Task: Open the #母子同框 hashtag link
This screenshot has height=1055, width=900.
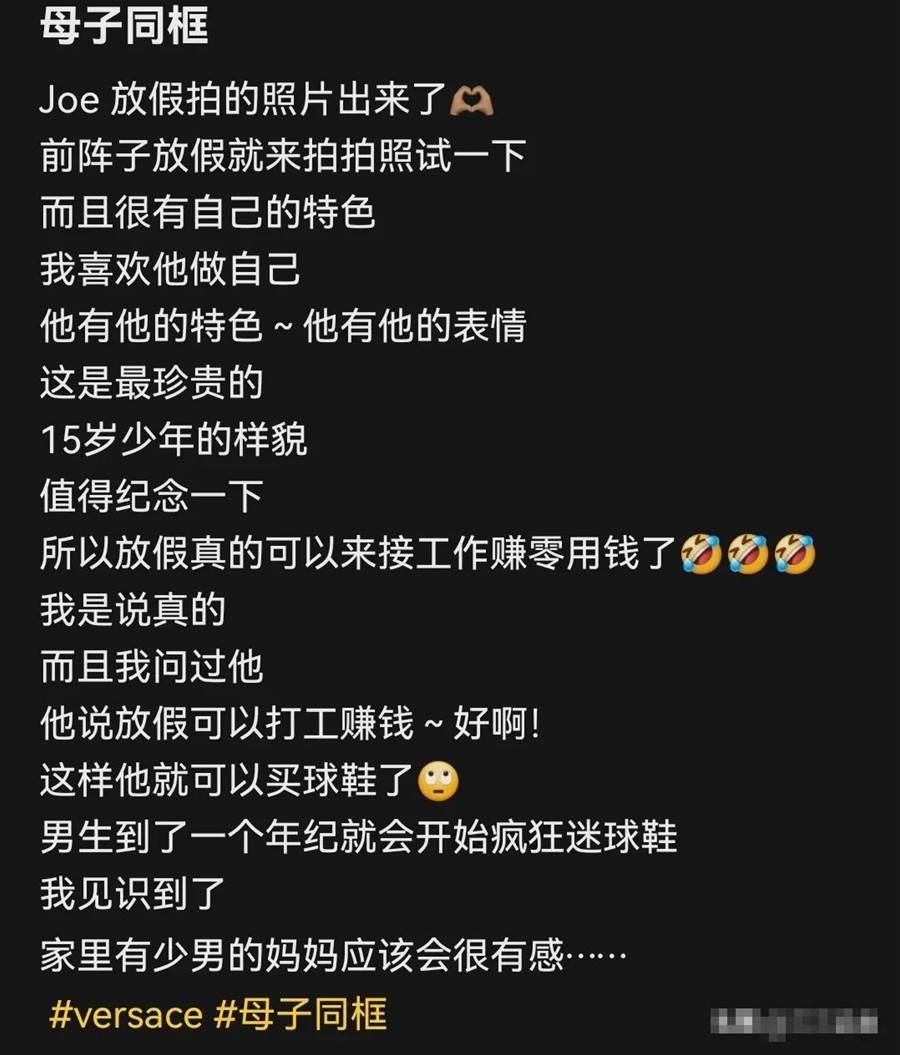Action: coord(300,1016)
